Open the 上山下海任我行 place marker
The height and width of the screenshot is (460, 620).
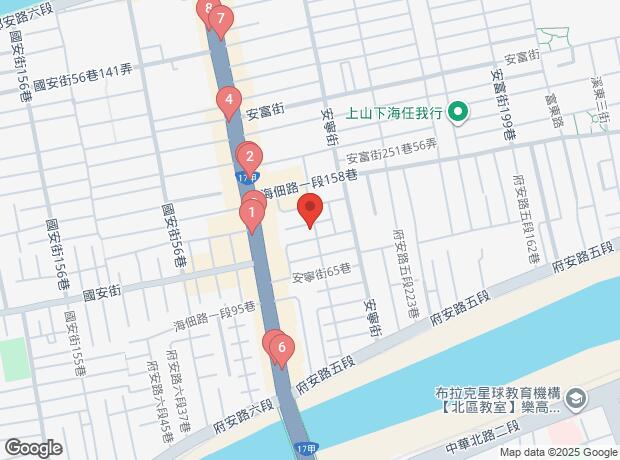pos(458,112)
